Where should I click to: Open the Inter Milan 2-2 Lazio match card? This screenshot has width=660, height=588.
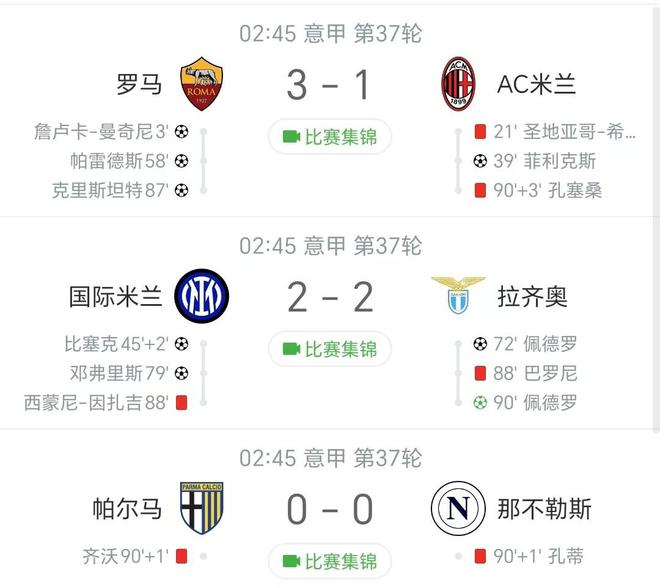pos(329,297)
